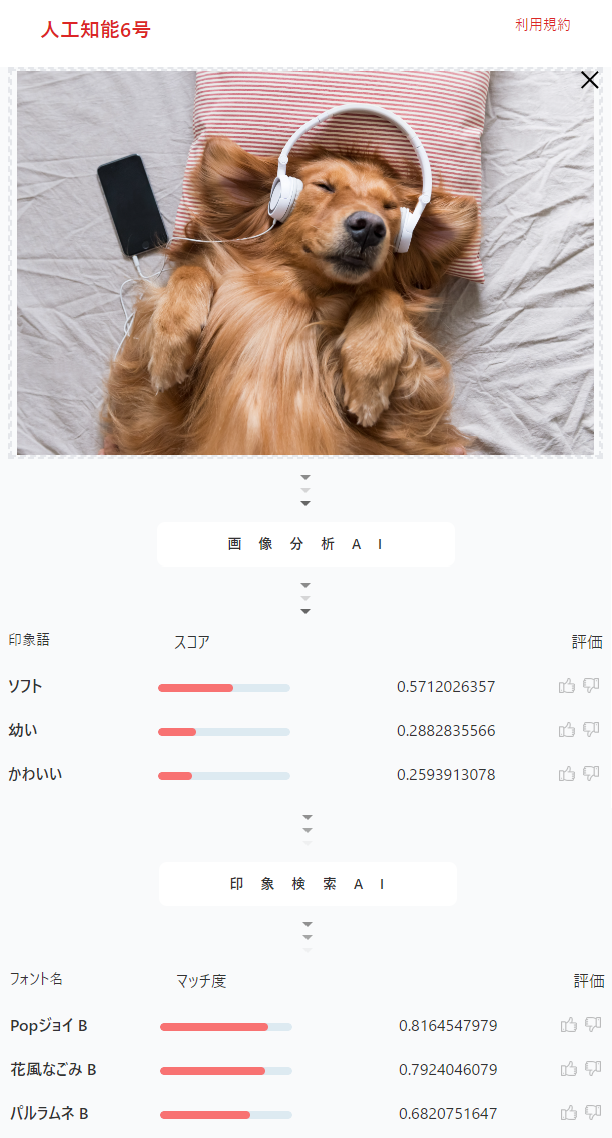Rate かわいい with thumbs down
The width and height of the screenshot is (612, 1138).
(591, 774)
